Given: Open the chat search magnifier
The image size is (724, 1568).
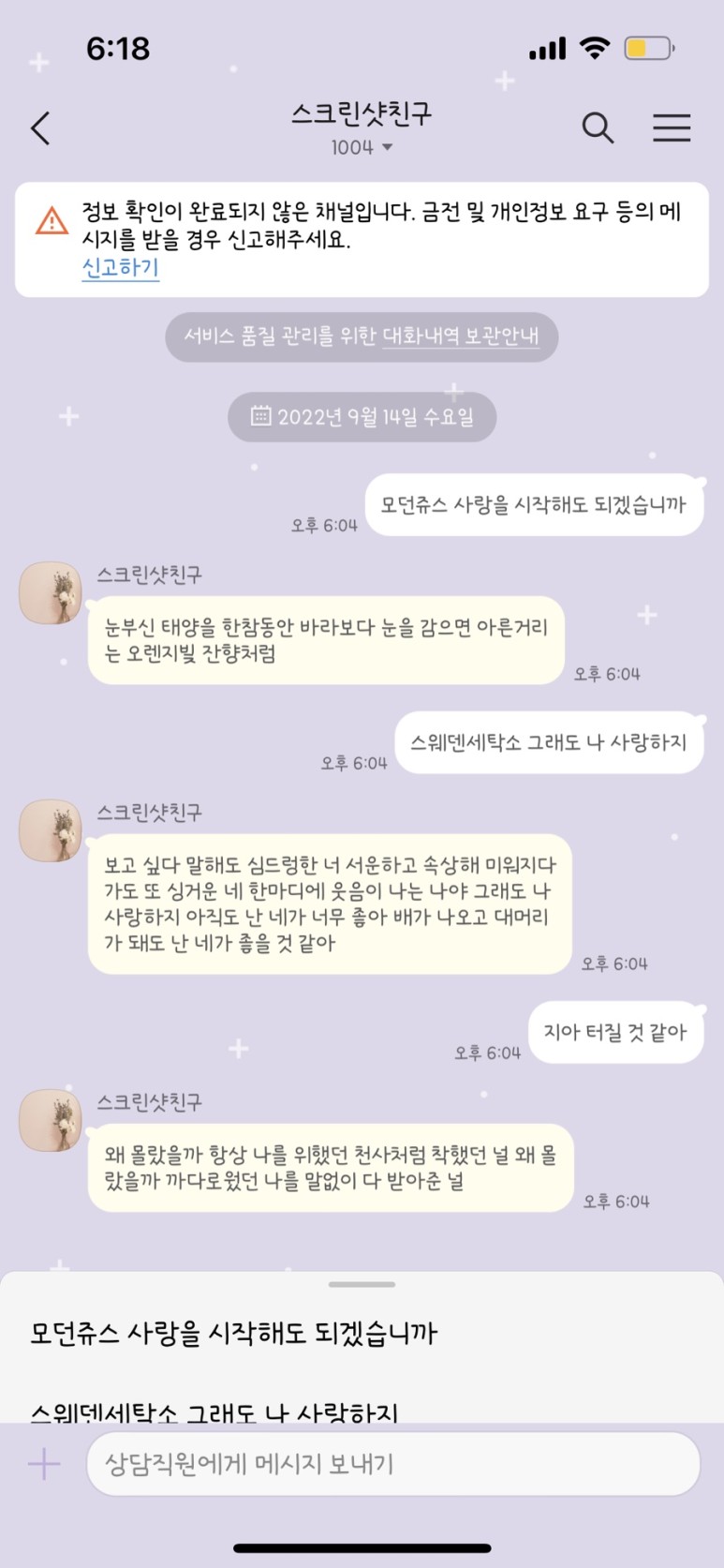Looking at the screenshot, I should coord(598,127).
